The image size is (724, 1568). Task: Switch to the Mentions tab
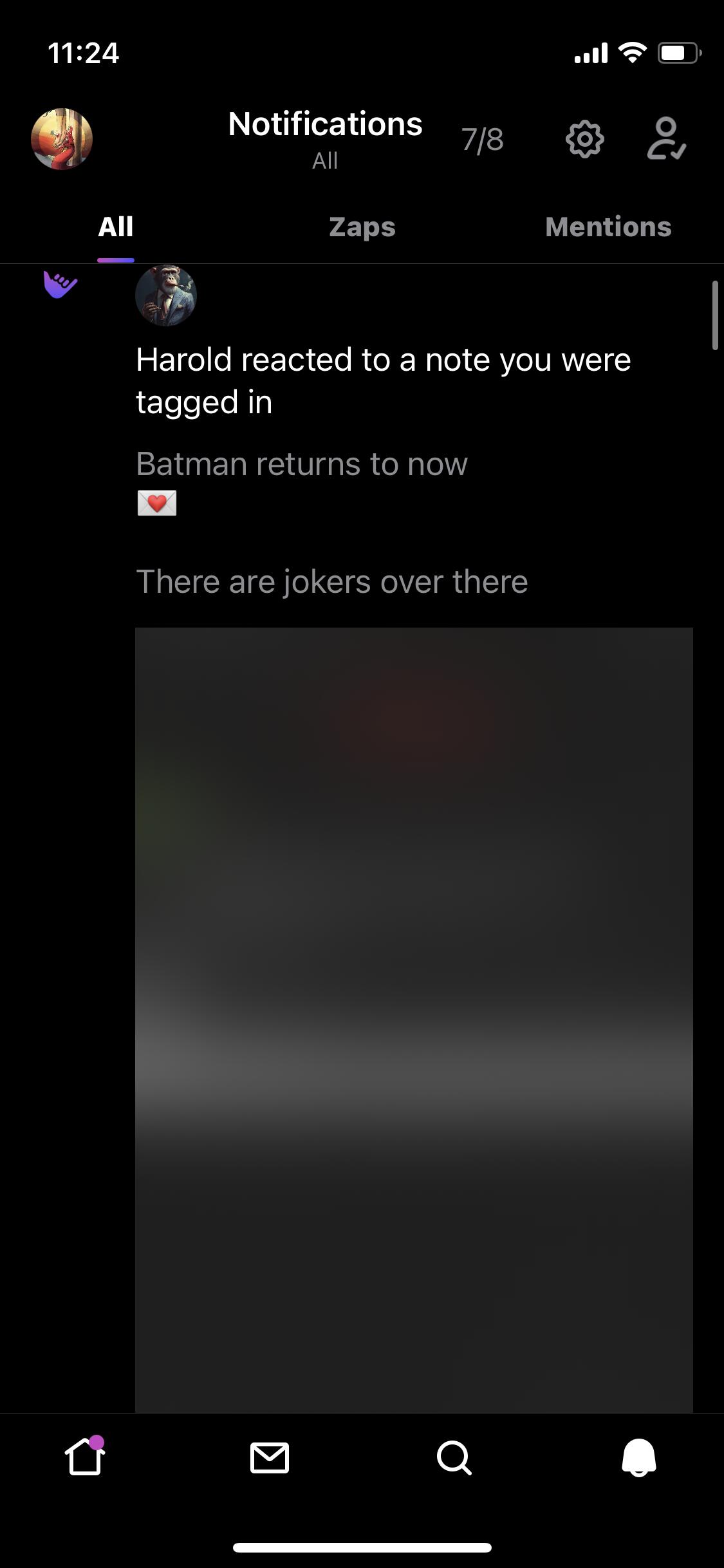point(608,227)
